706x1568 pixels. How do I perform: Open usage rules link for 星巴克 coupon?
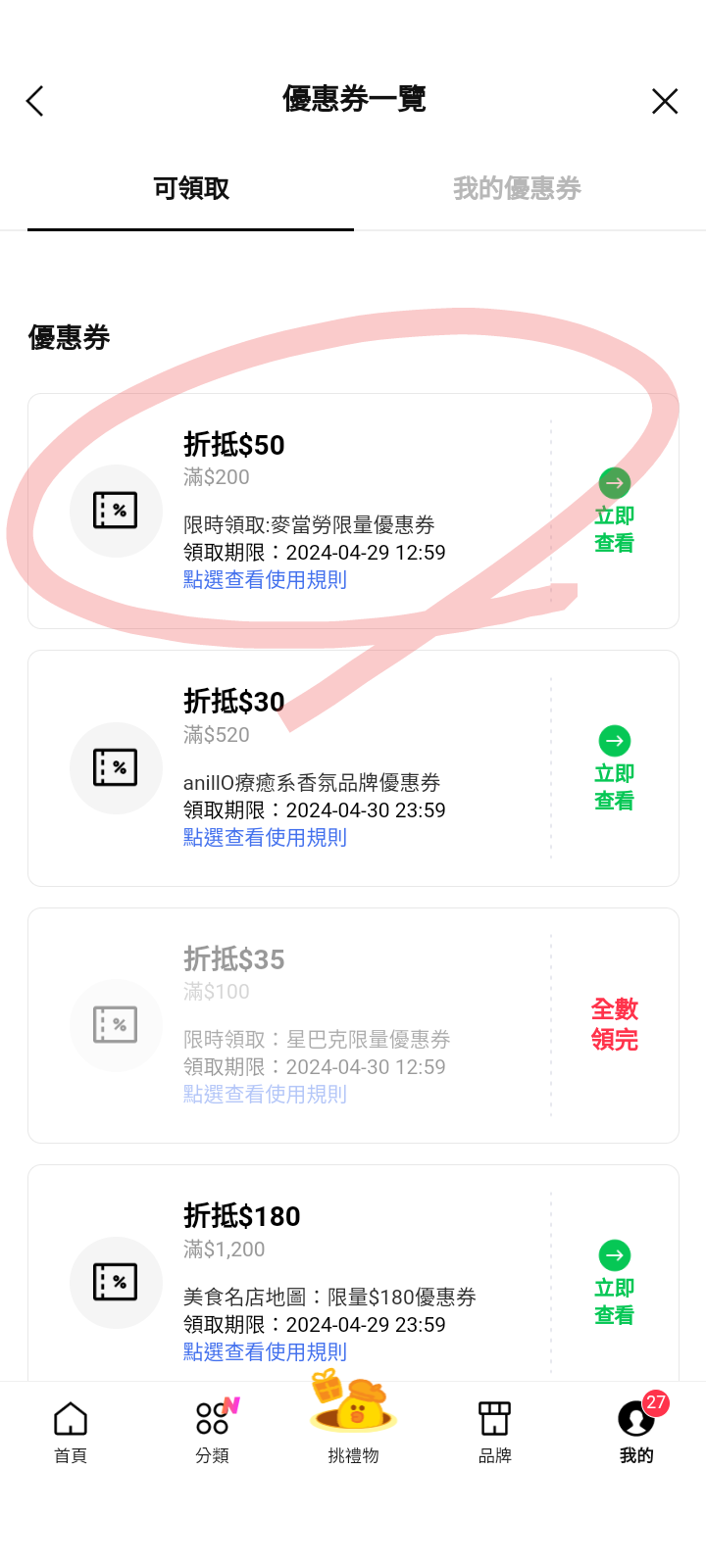tap(265, 1095)
